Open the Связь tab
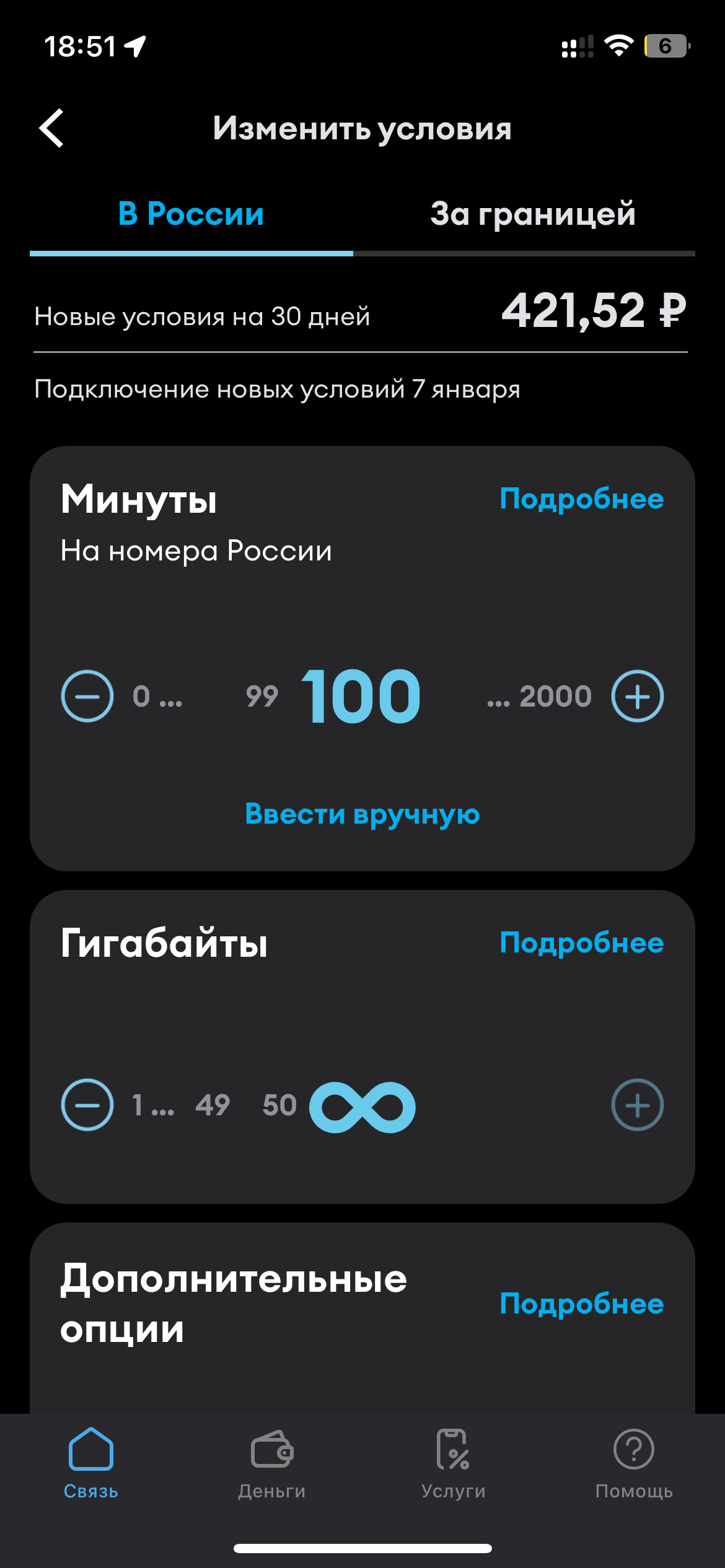This screenshot has width=725, height=1568. coord(91,1464)
